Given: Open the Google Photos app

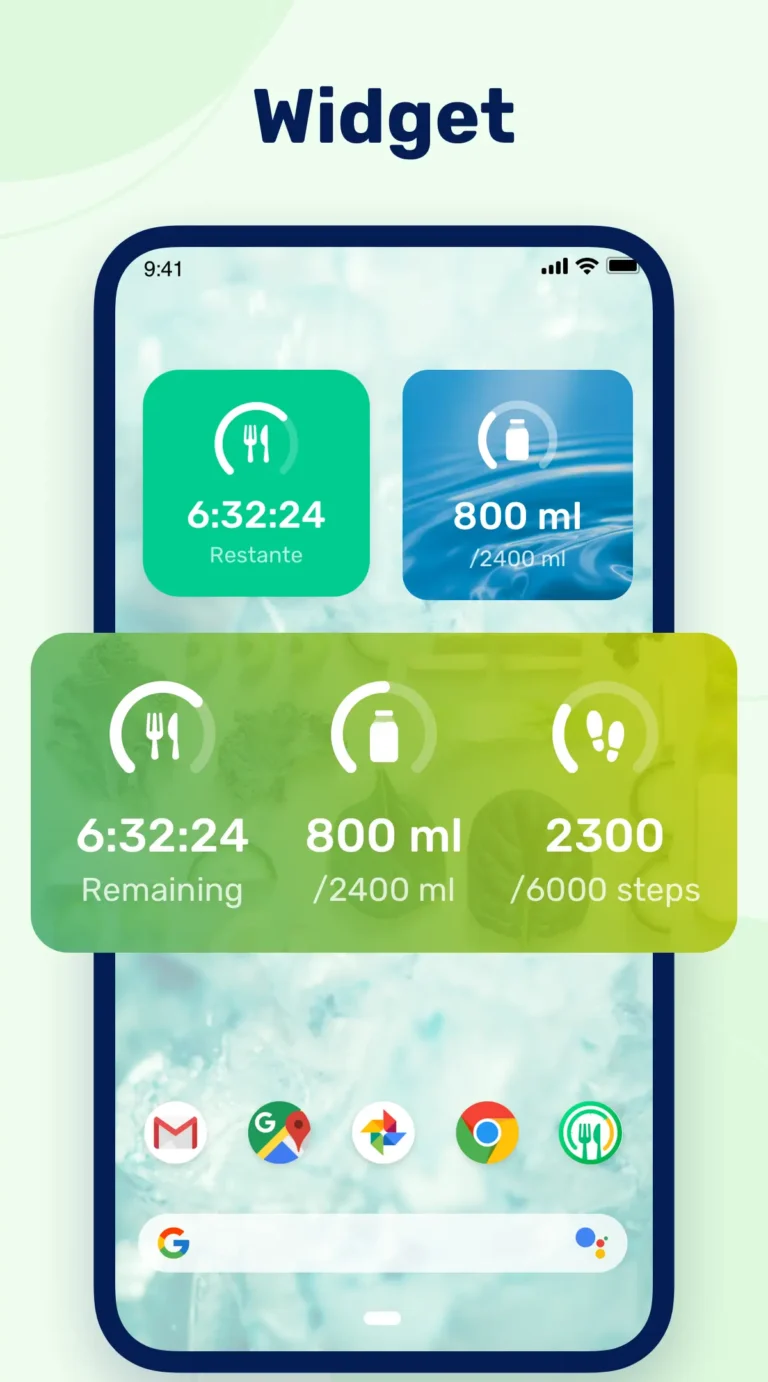Looking at the screenshot, I should pos(383,1131).
